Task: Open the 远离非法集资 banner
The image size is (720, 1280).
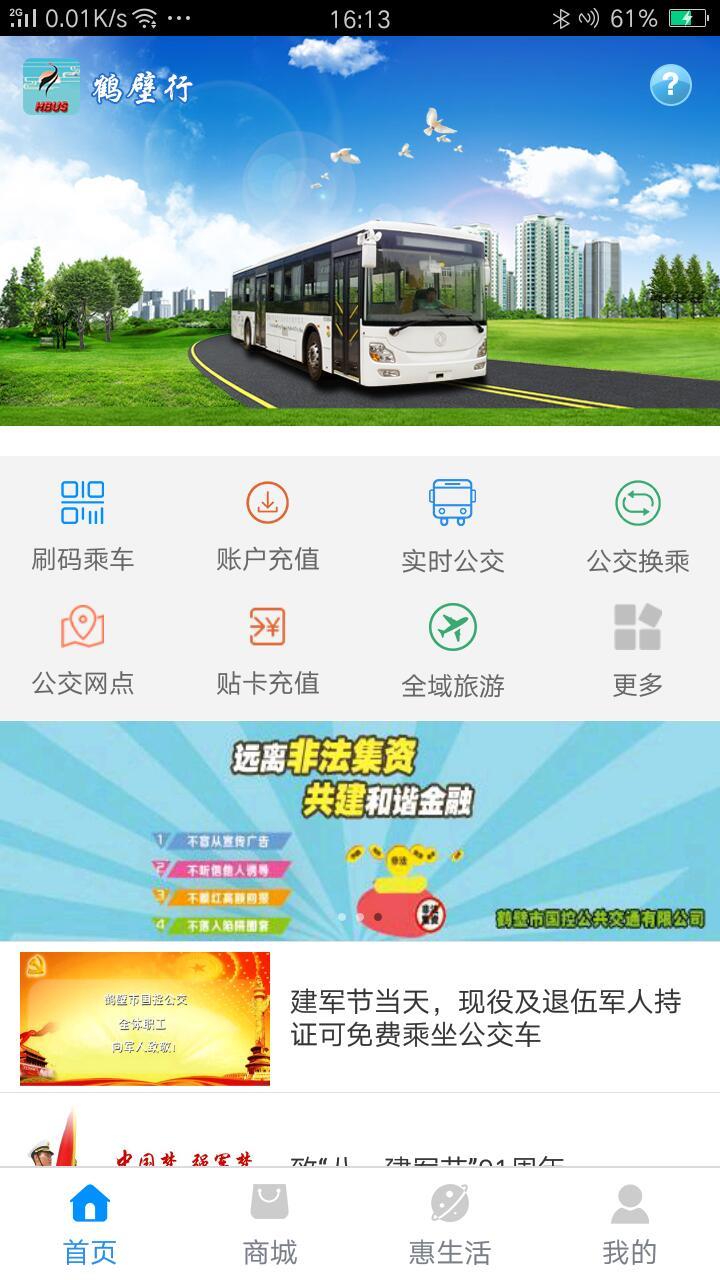Action: tap(360, 830)
